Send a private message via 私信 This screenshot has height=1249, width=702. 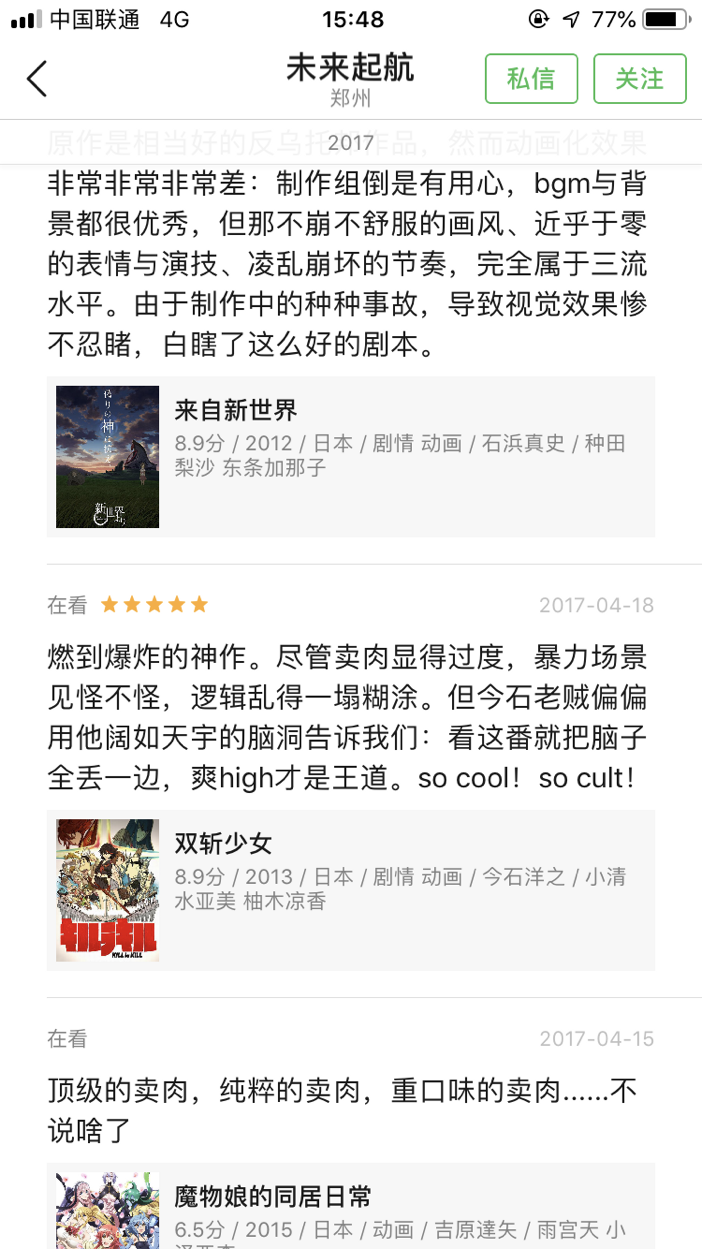(x=531, y=79)
